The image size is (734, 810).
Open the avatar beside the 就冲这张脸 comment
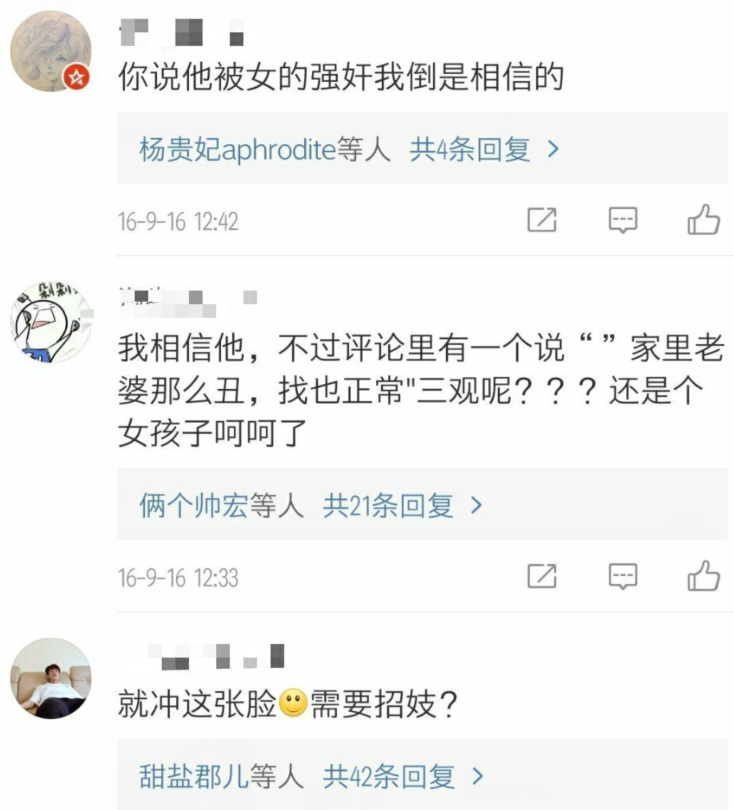(50, 679)
